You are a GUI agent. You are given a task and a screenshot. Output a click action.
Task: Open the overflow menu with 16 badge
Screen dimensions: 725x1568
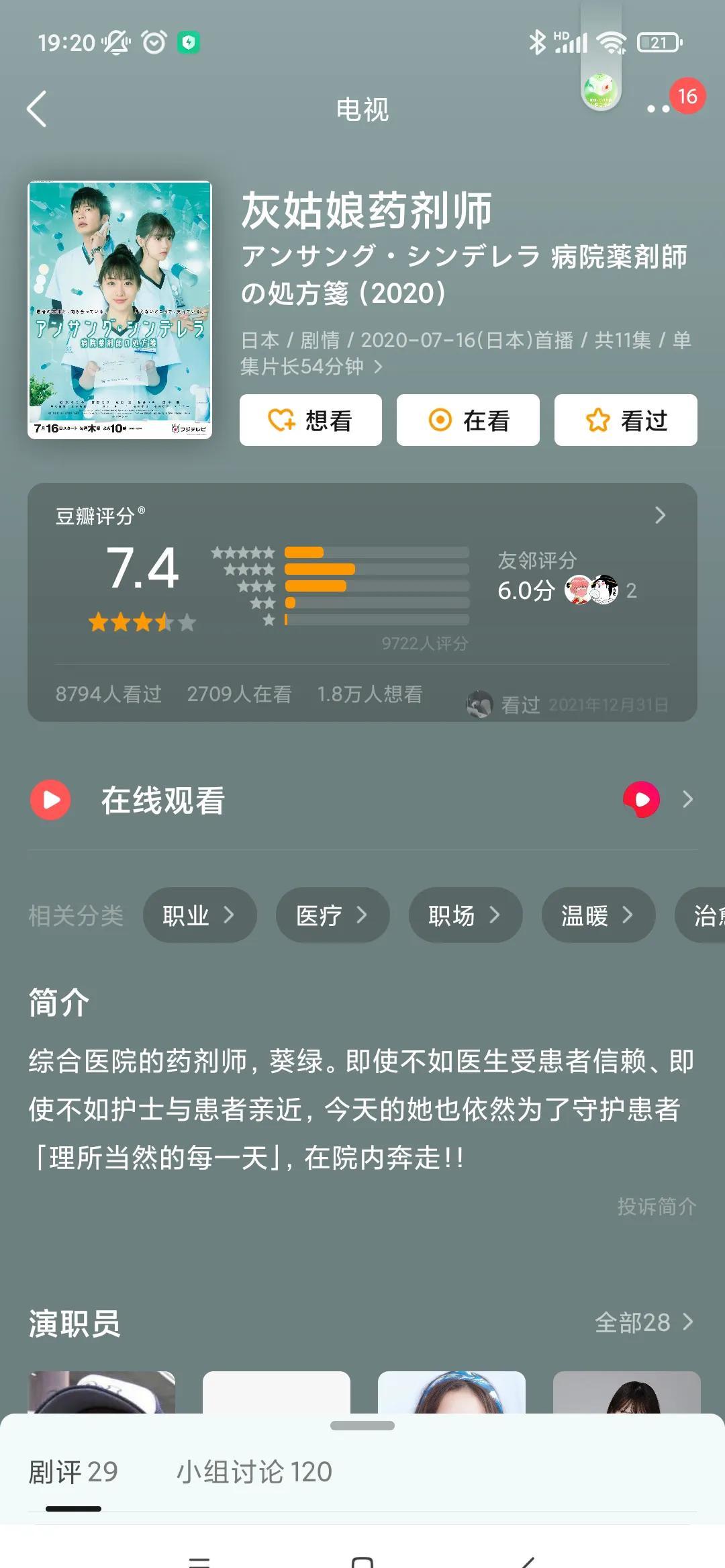[659, 108]
